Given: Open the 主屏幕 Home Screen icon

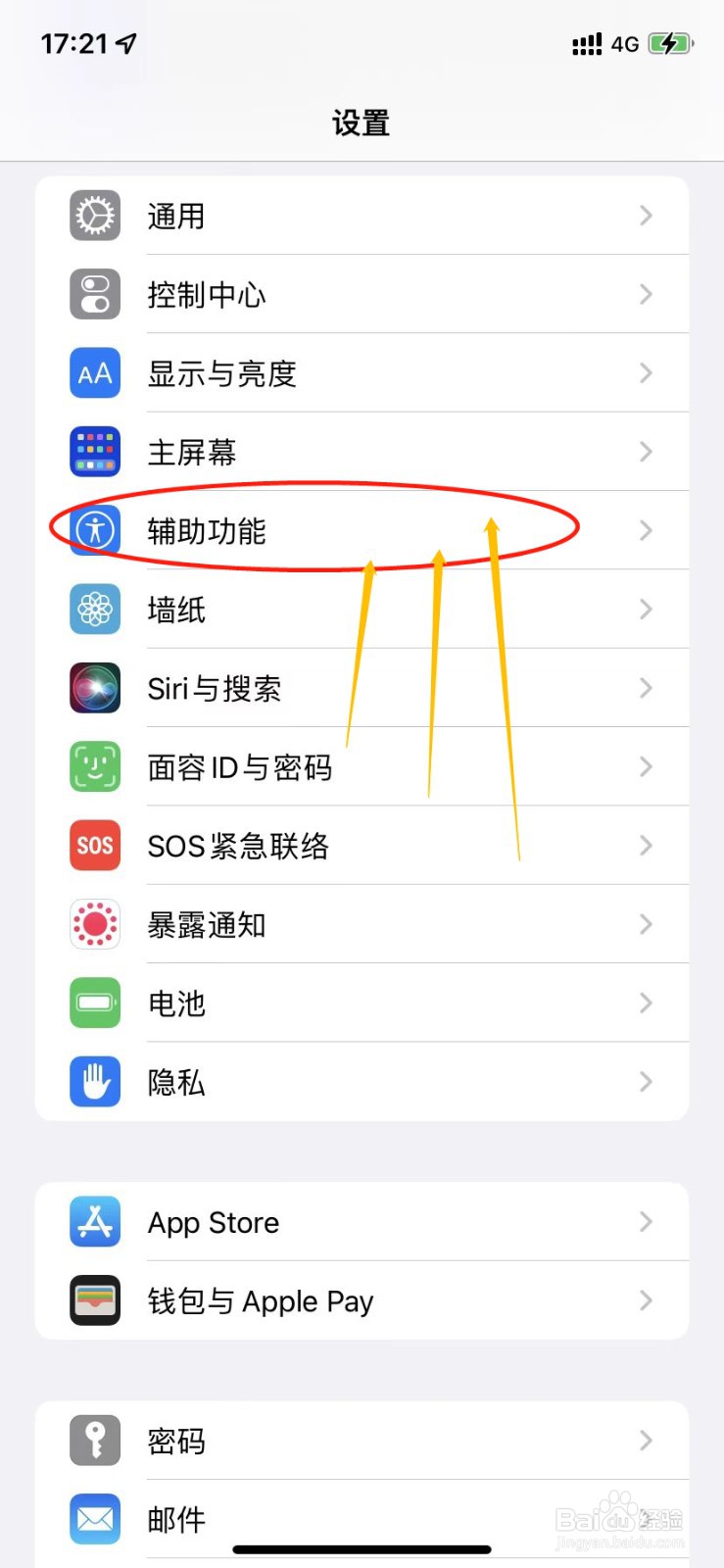Looking at the screenshot, I should click(x=94, y=452).
